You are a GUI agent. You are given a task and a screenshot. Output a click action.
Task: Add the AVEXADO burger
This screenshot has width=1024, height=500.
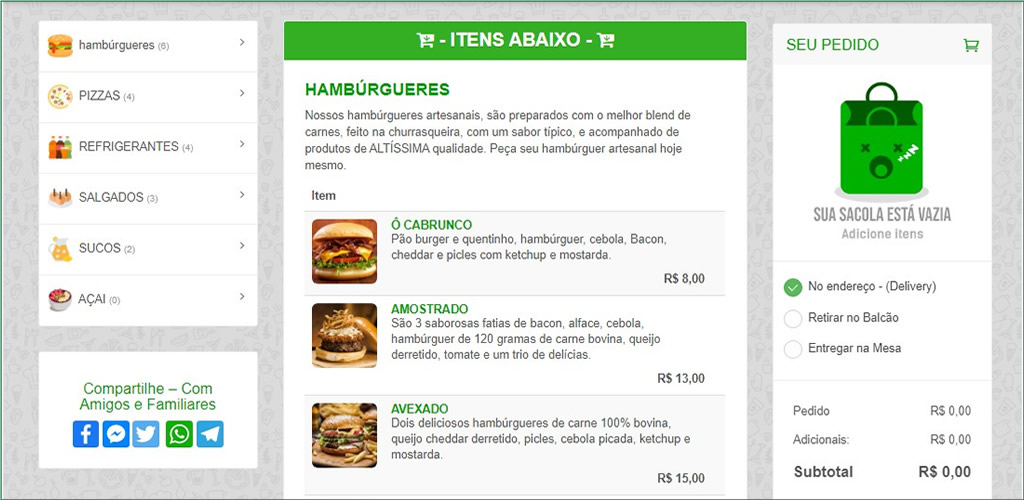419,409
